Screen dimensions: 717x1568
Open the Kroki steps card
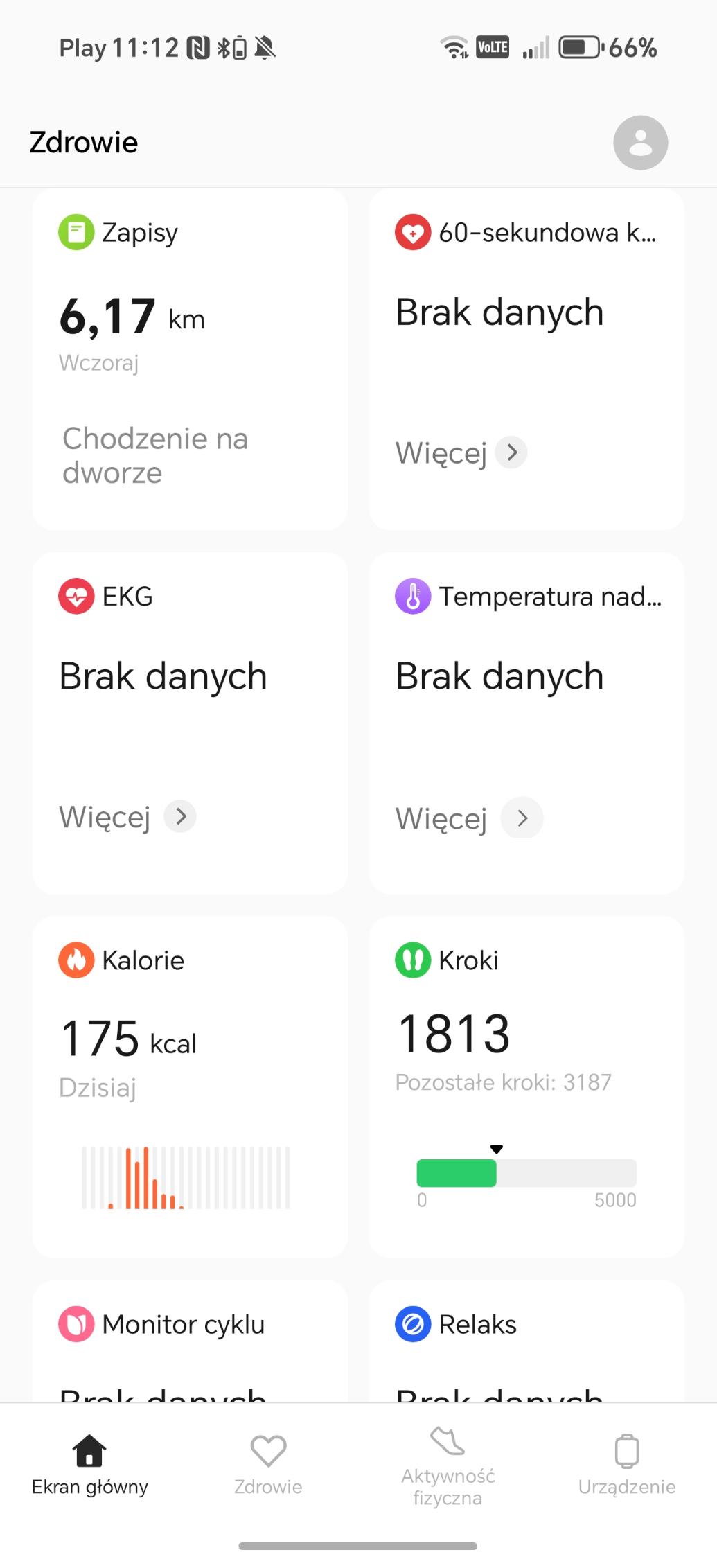pyautogui.click(x=526, y=1086)
